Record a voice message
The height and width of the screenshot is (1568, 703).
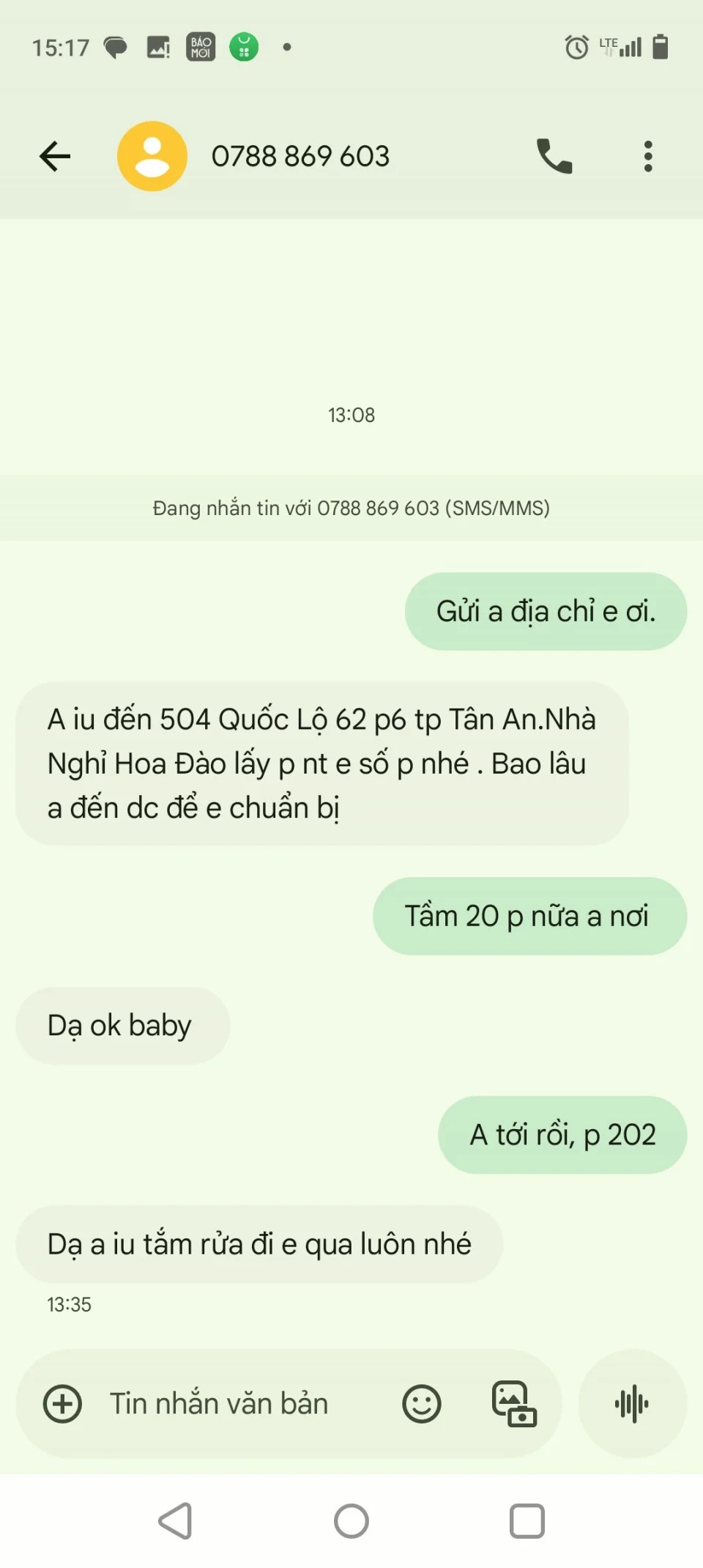tap(632, 1404)
